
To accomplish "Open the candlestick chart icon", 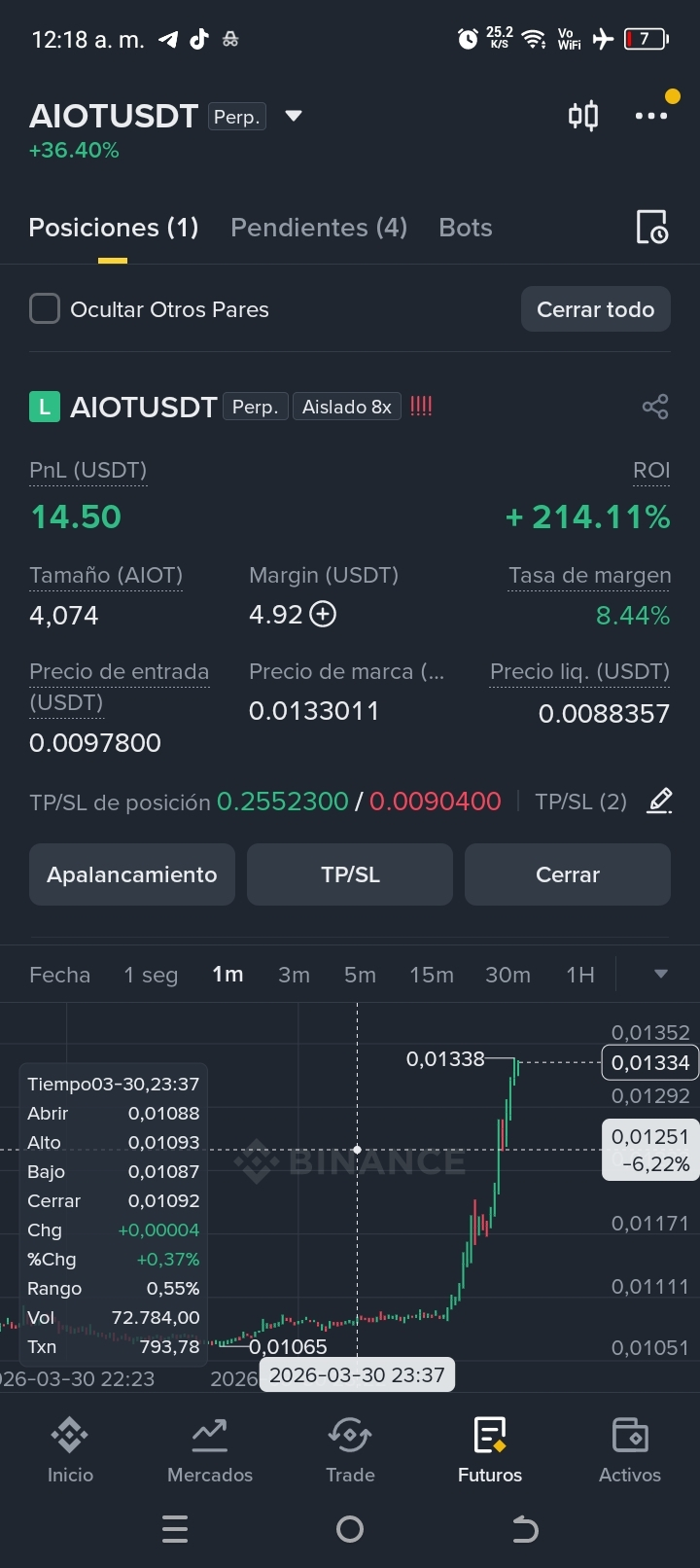I will pos(583,116).
